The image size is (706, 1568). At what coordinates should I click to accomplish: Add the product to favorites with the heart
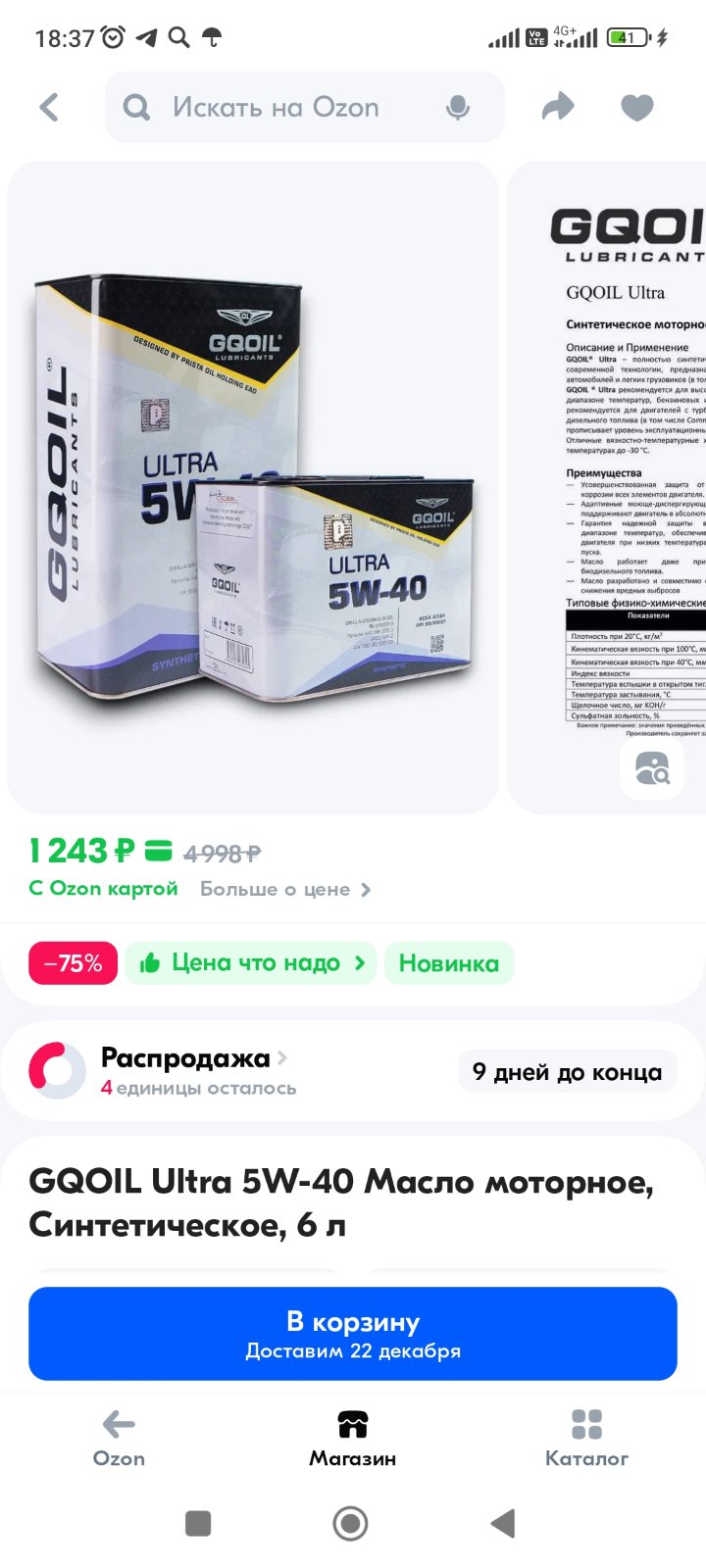637,107
